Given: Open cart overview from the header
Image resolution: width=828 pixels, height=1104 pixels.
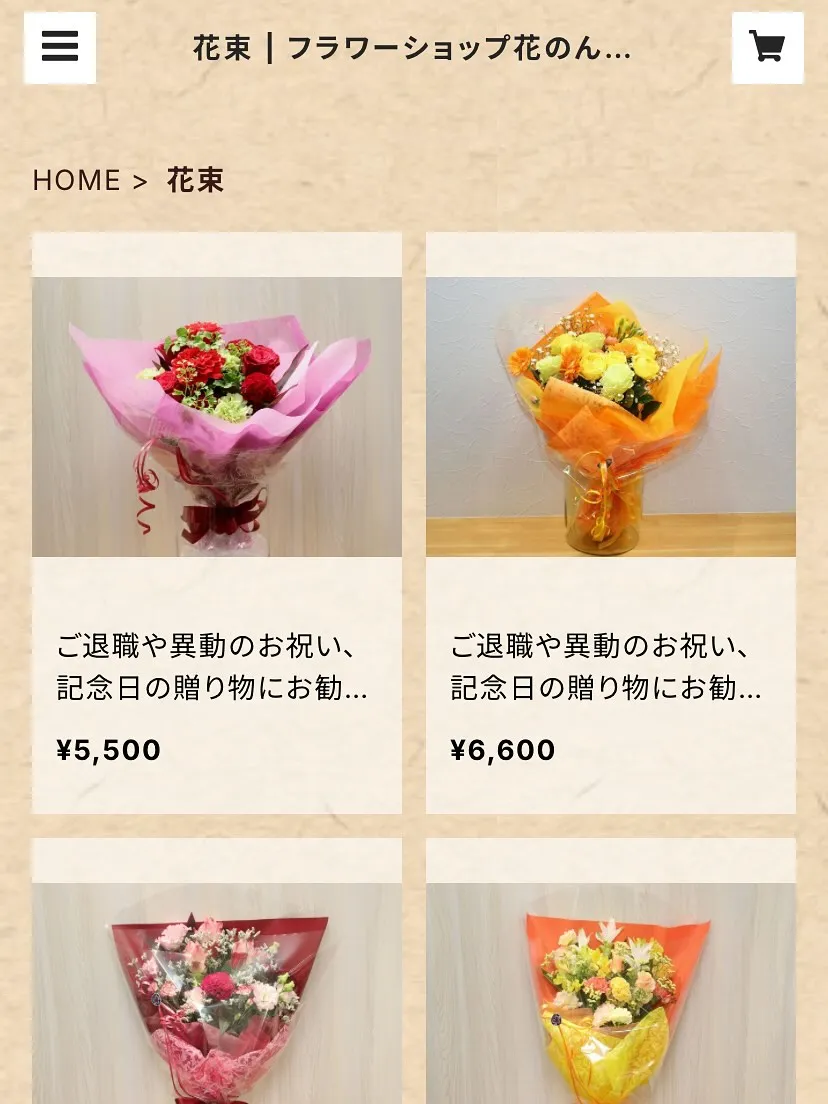Looking at the screenshot, I should click(x=767, y=47).
